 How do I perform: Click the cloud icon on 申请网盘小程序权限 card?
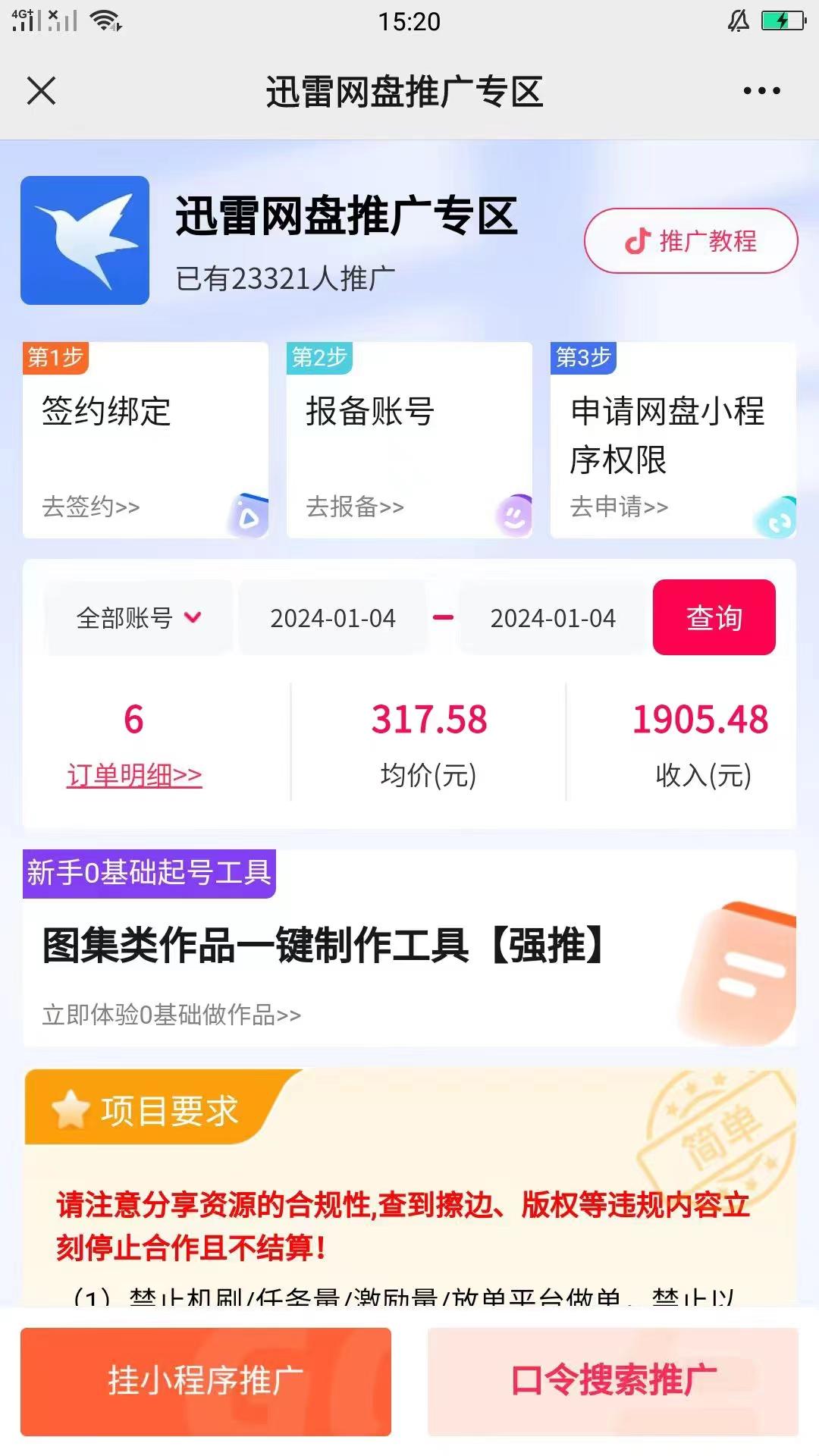(775, 518)
